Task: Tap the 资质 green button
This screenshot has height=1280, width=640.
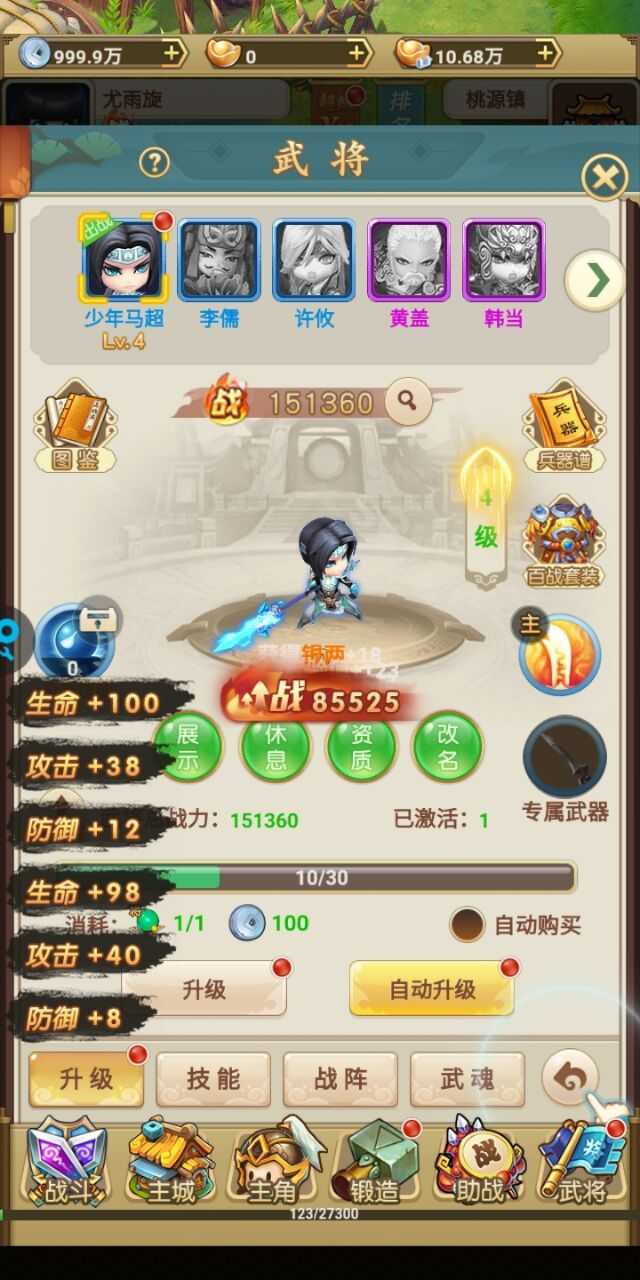Action: coord(362,747)
